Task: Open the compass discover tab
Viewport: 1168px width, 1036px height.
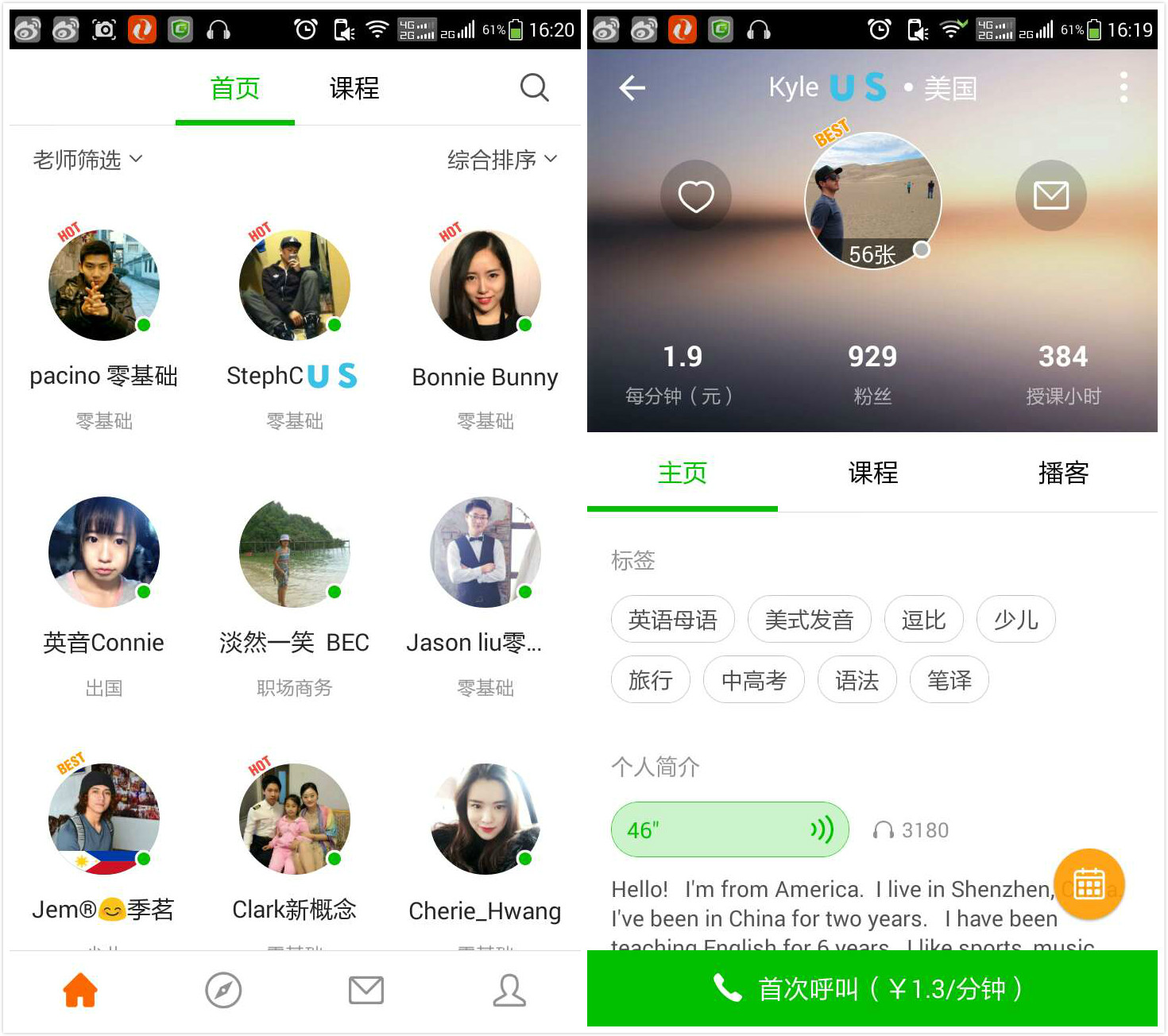Action: 223,991
